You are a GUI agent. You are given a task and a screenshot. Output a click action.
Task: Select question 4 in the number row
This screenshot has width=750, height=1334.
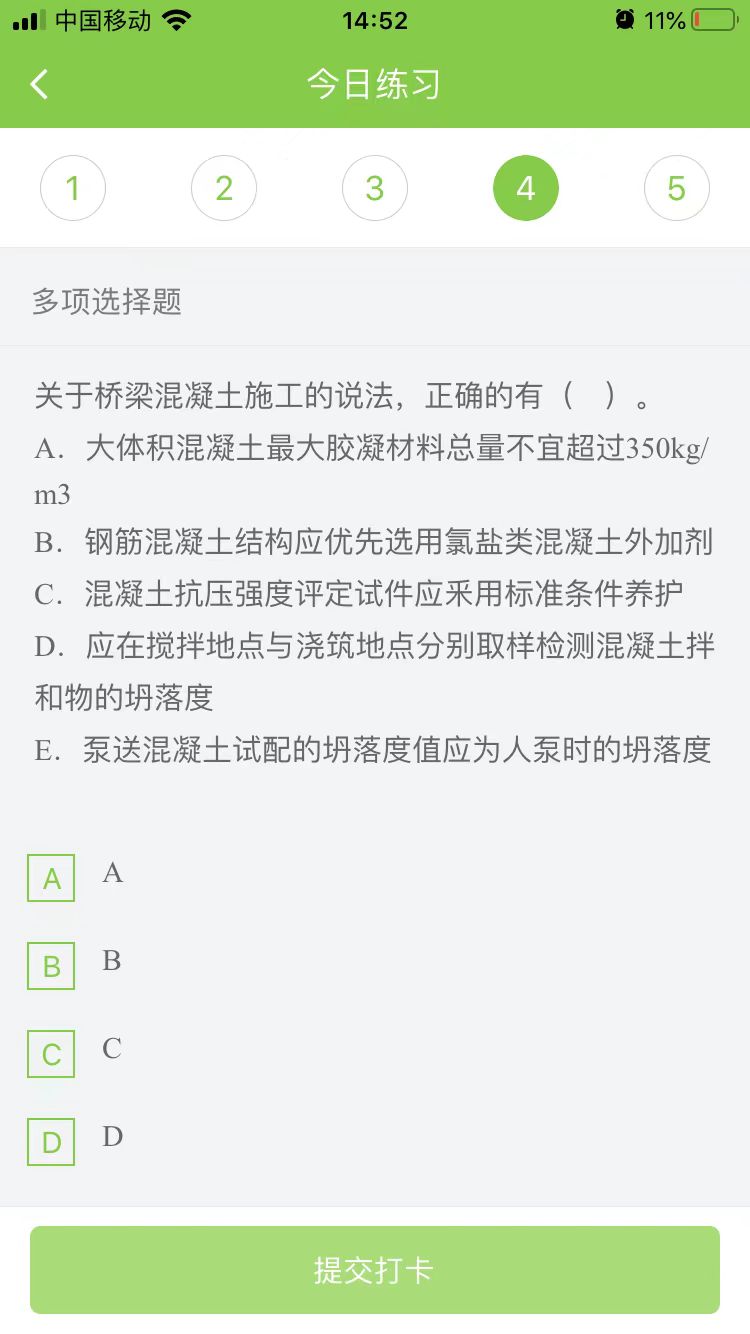[526, 188]
